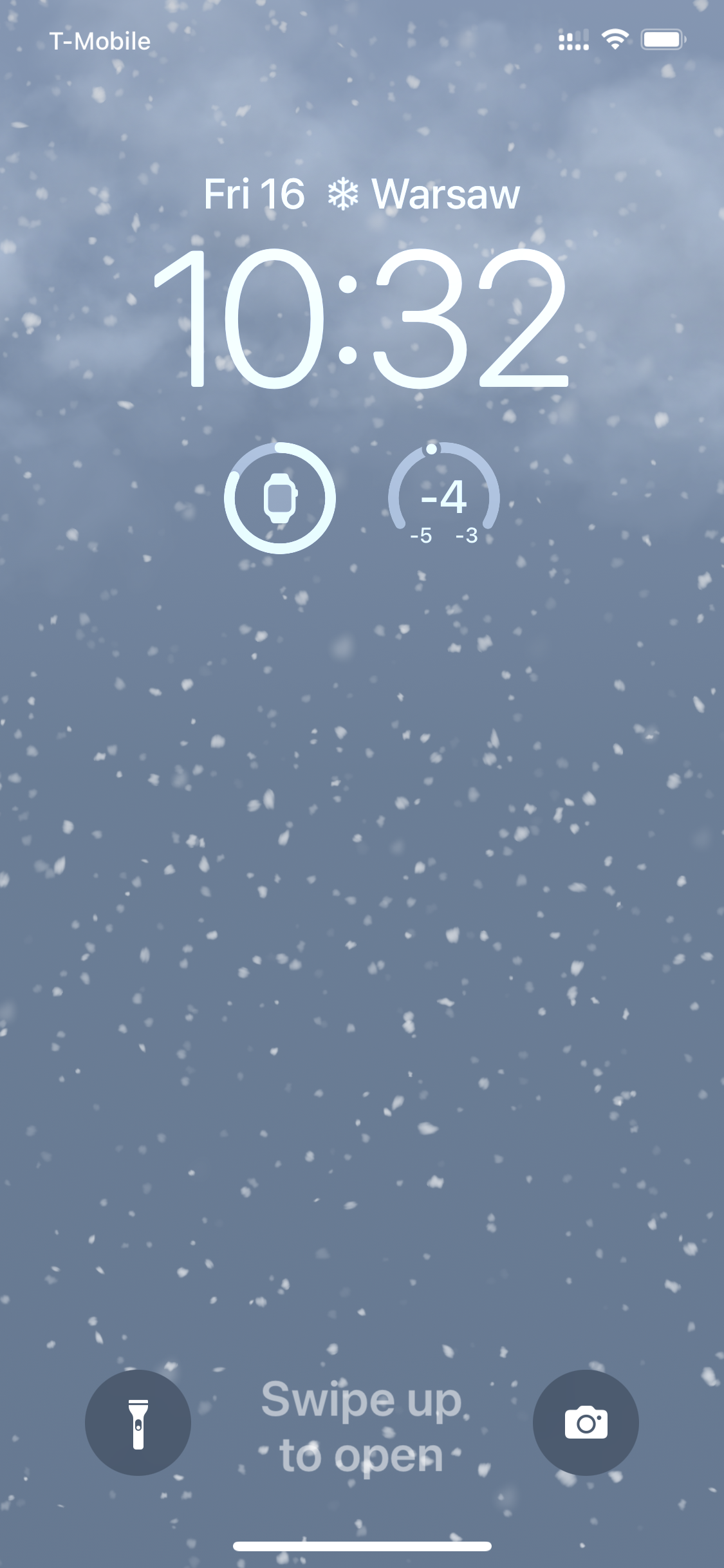This screenshot has width=724, height=1568.
Task: Turn on the flashlight
Action: 138,1423
